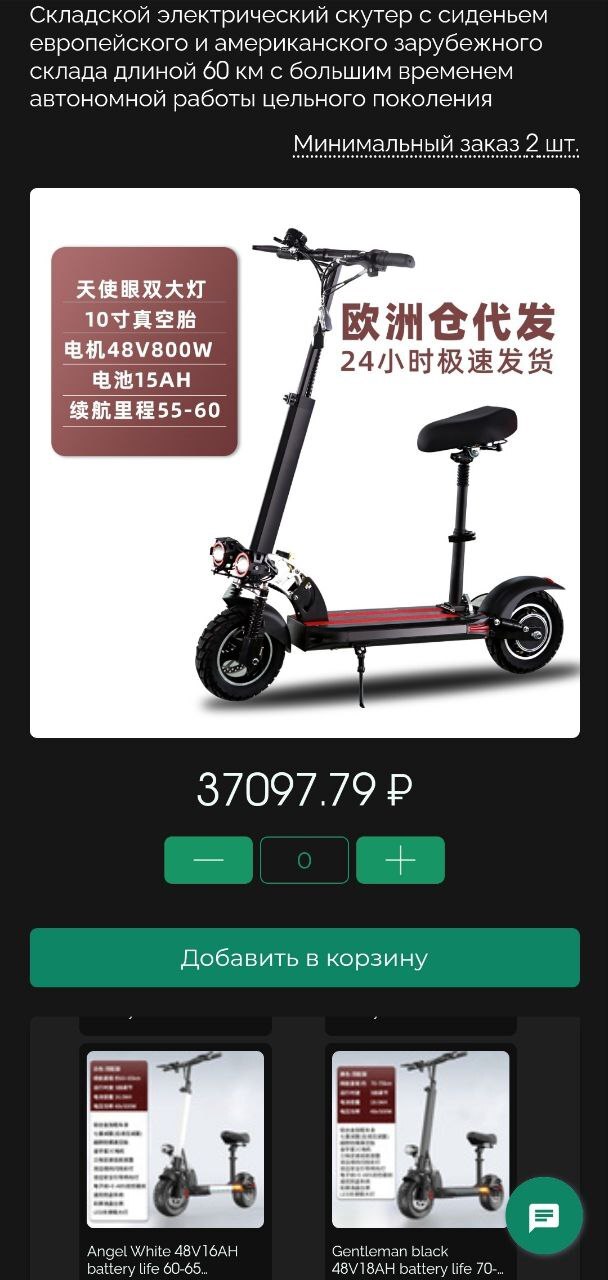
Task: Select Gentleman black 48V18AH variant
Action: [x=420, y=1150]
